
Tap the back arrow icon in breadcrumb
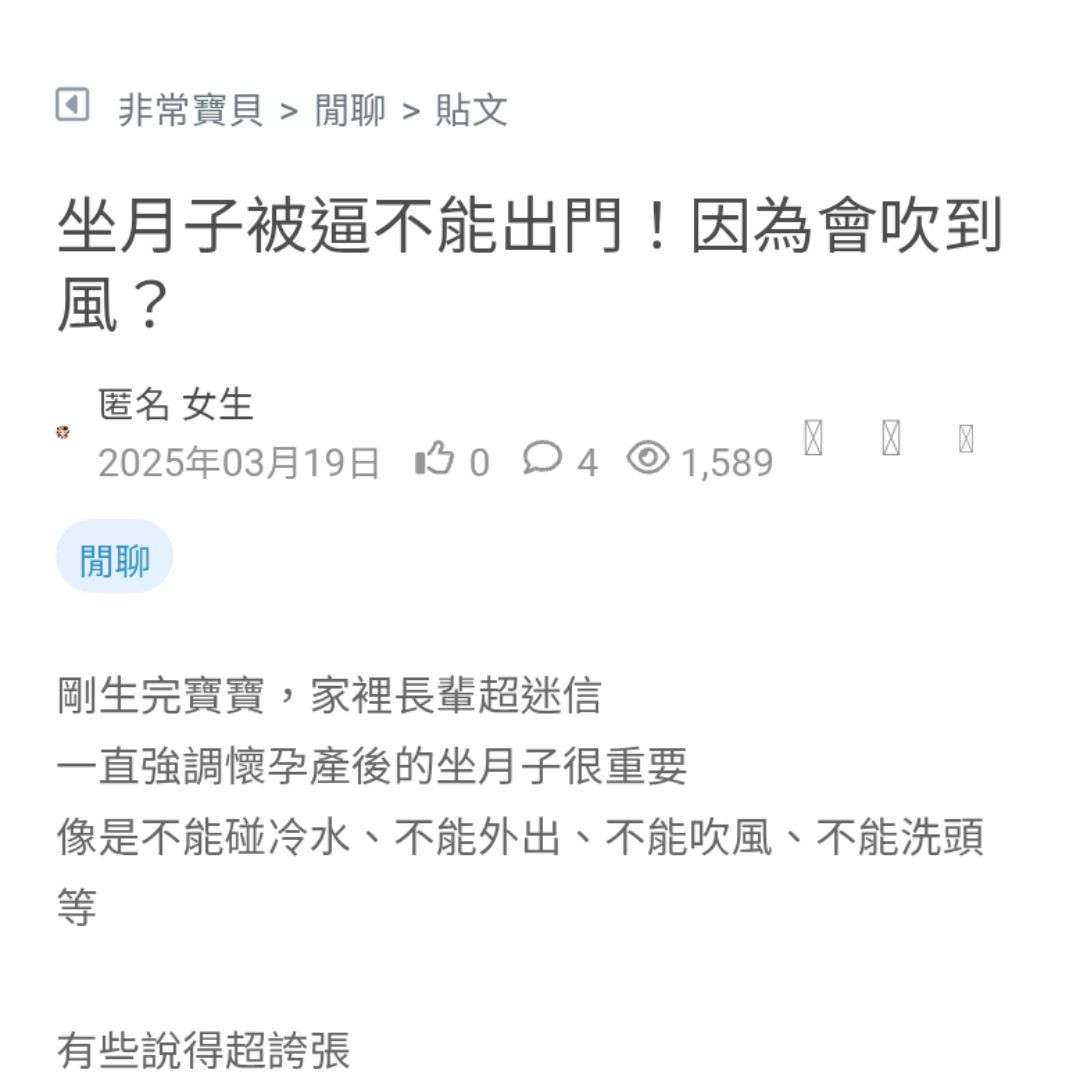tap(72, 104)
